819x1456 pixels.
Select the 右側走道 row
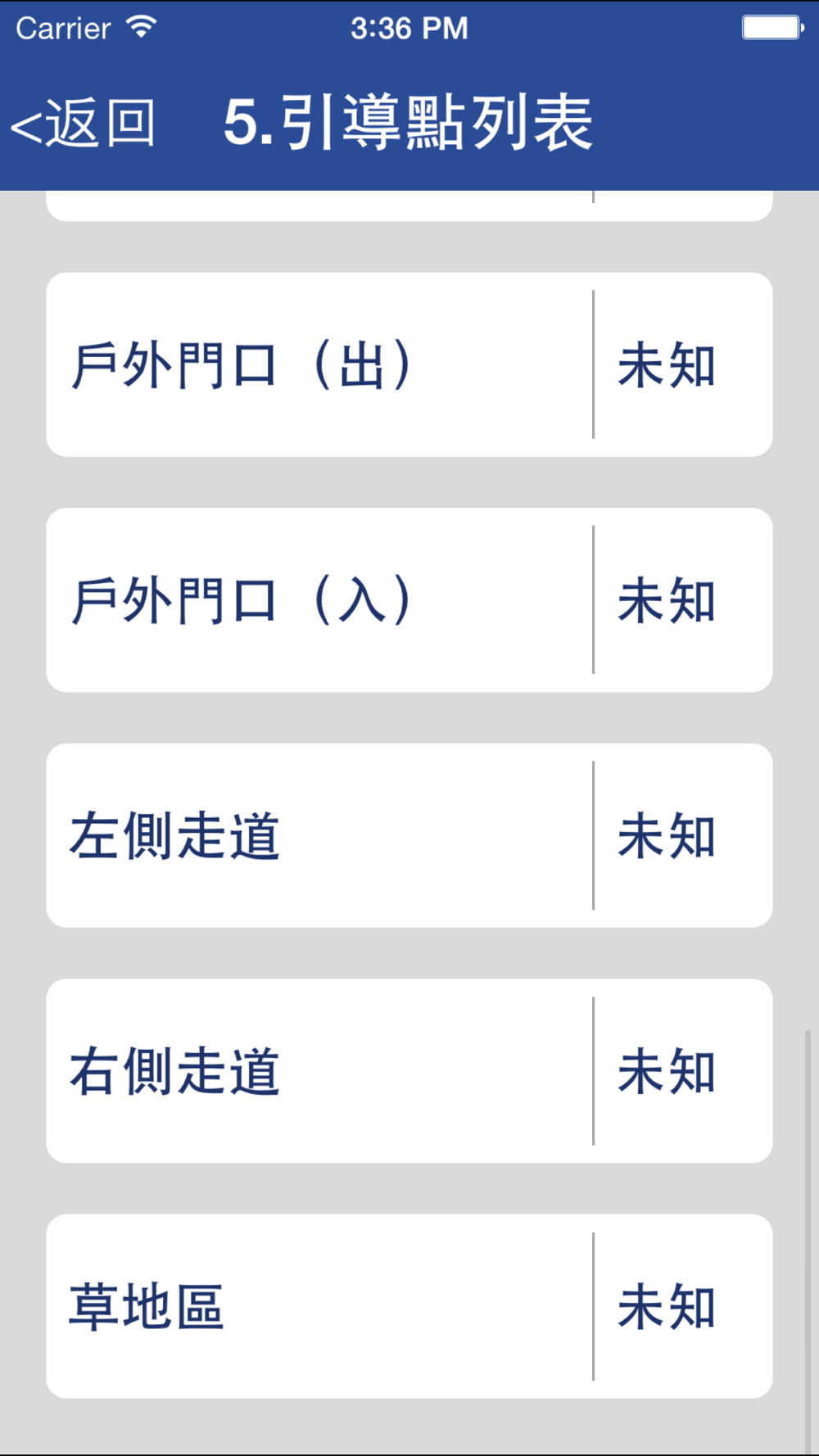click(409, 1071)
